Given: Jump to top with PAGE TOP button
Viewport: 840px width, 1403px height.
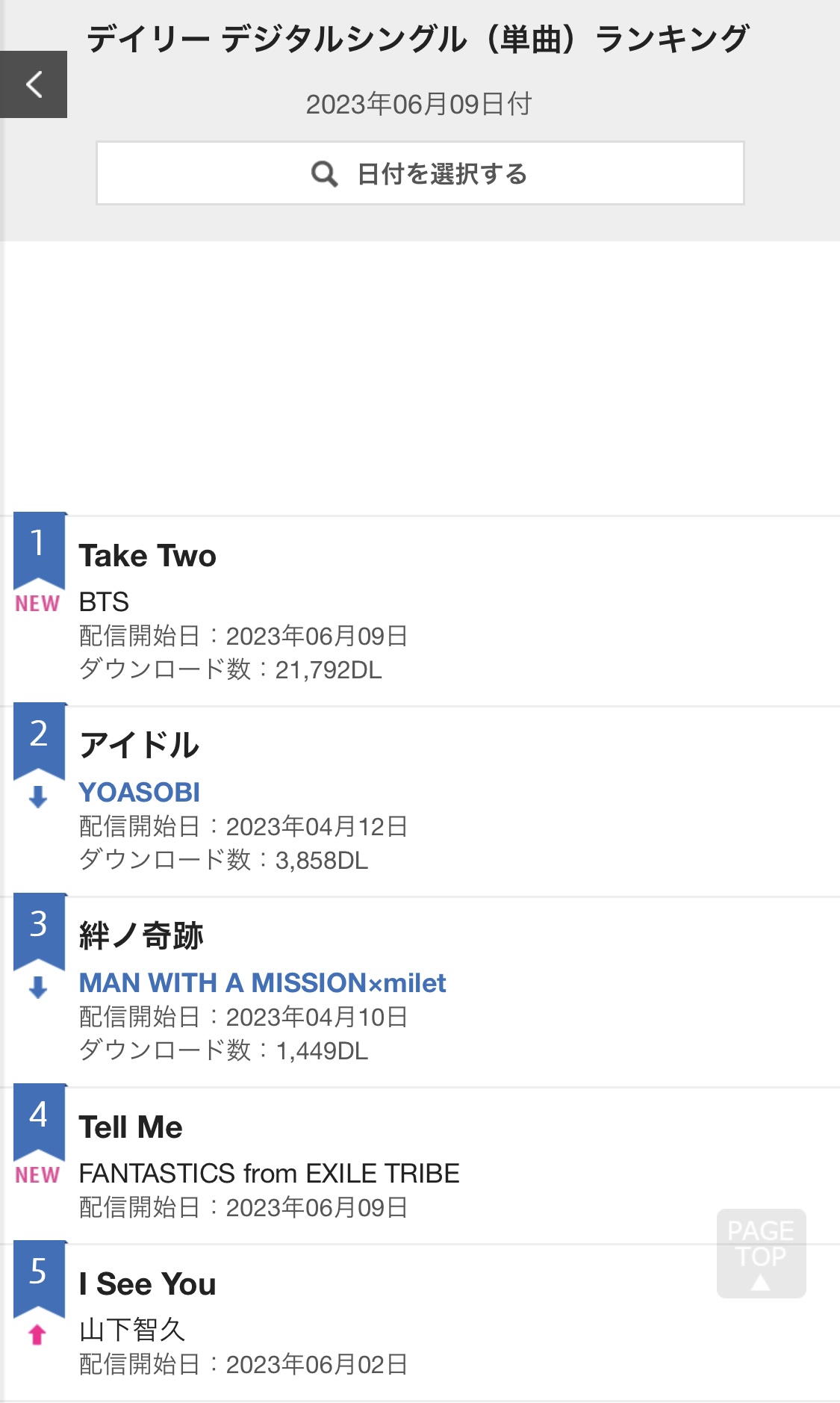Looking at the screenshot, I should pos(761,1253).
